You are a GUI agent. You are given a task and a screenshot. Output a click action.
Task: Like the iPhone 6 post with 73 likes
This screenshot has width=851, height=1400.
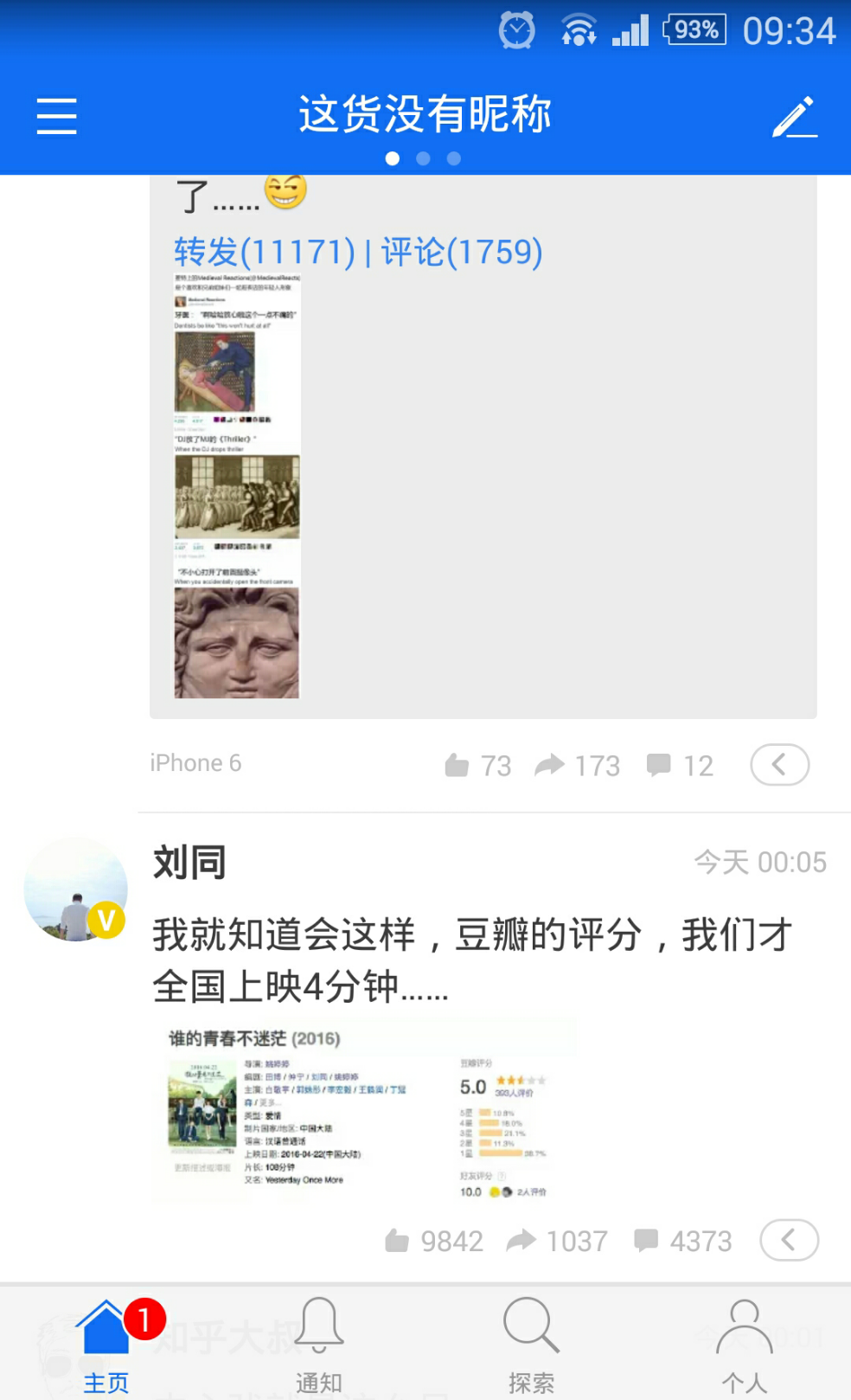coord(456,764)
